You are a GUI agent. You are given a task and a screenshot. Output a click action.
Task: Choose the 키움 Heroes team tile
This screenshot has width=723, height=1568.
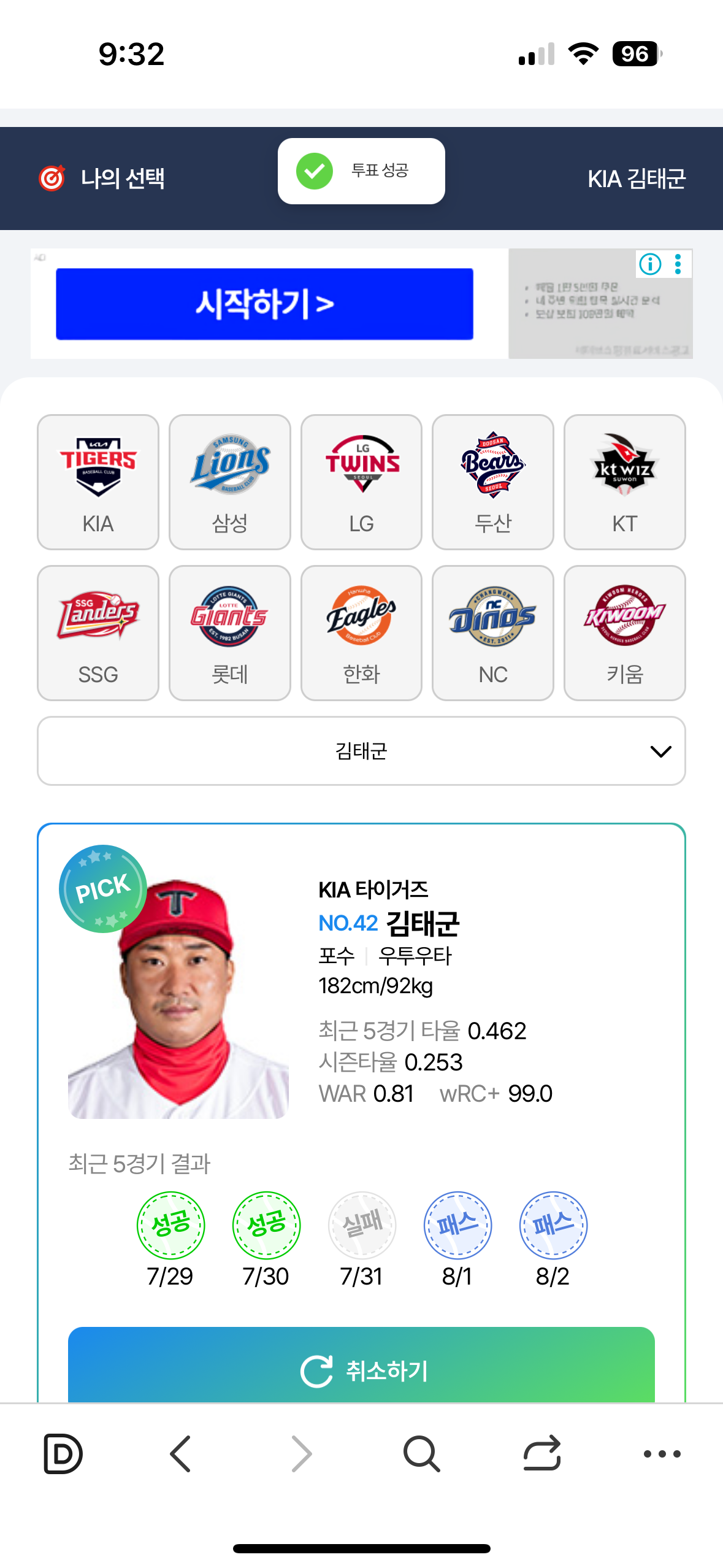624,632
